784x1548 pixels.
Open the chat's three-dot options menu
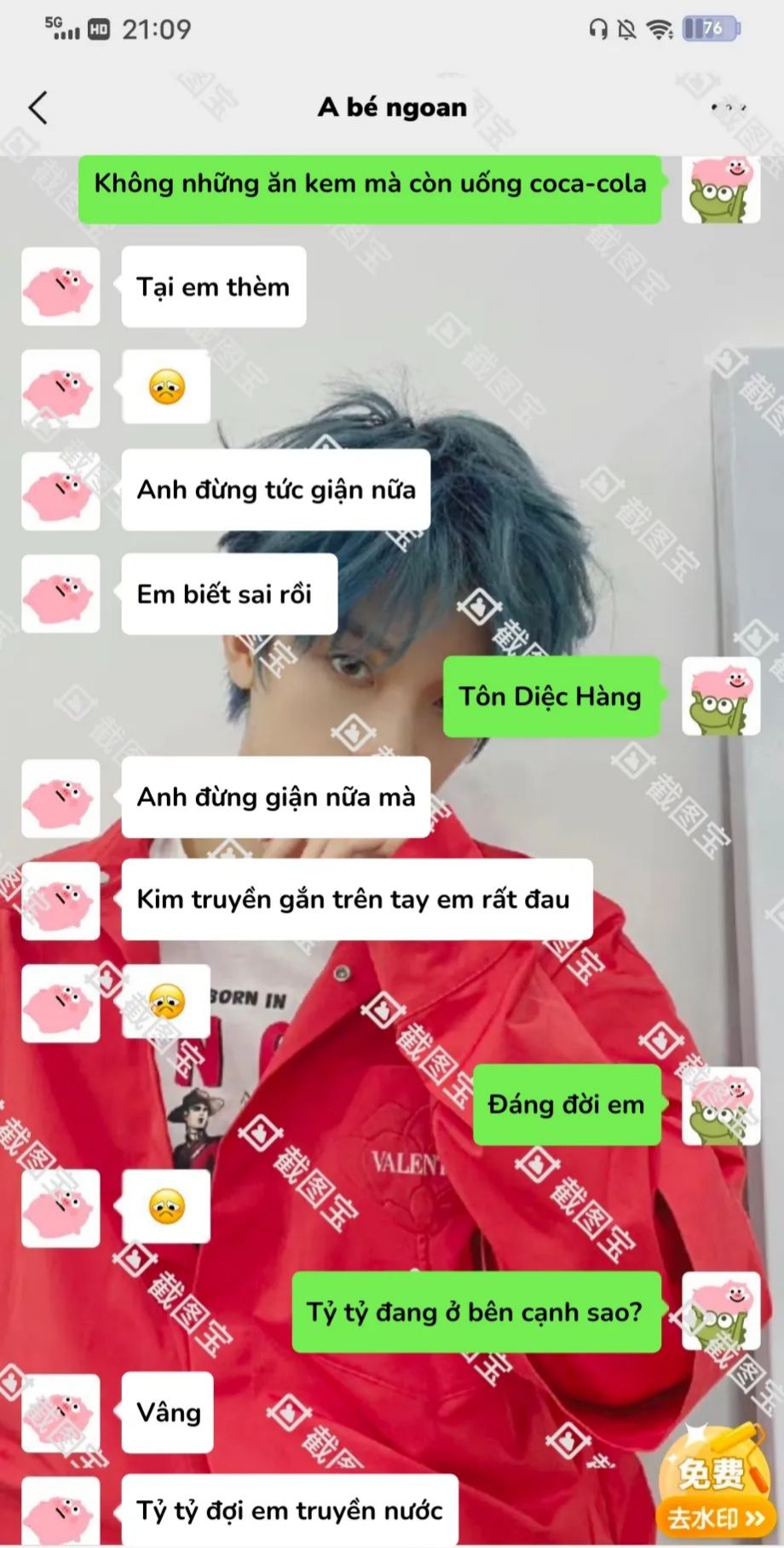[728, 108]
